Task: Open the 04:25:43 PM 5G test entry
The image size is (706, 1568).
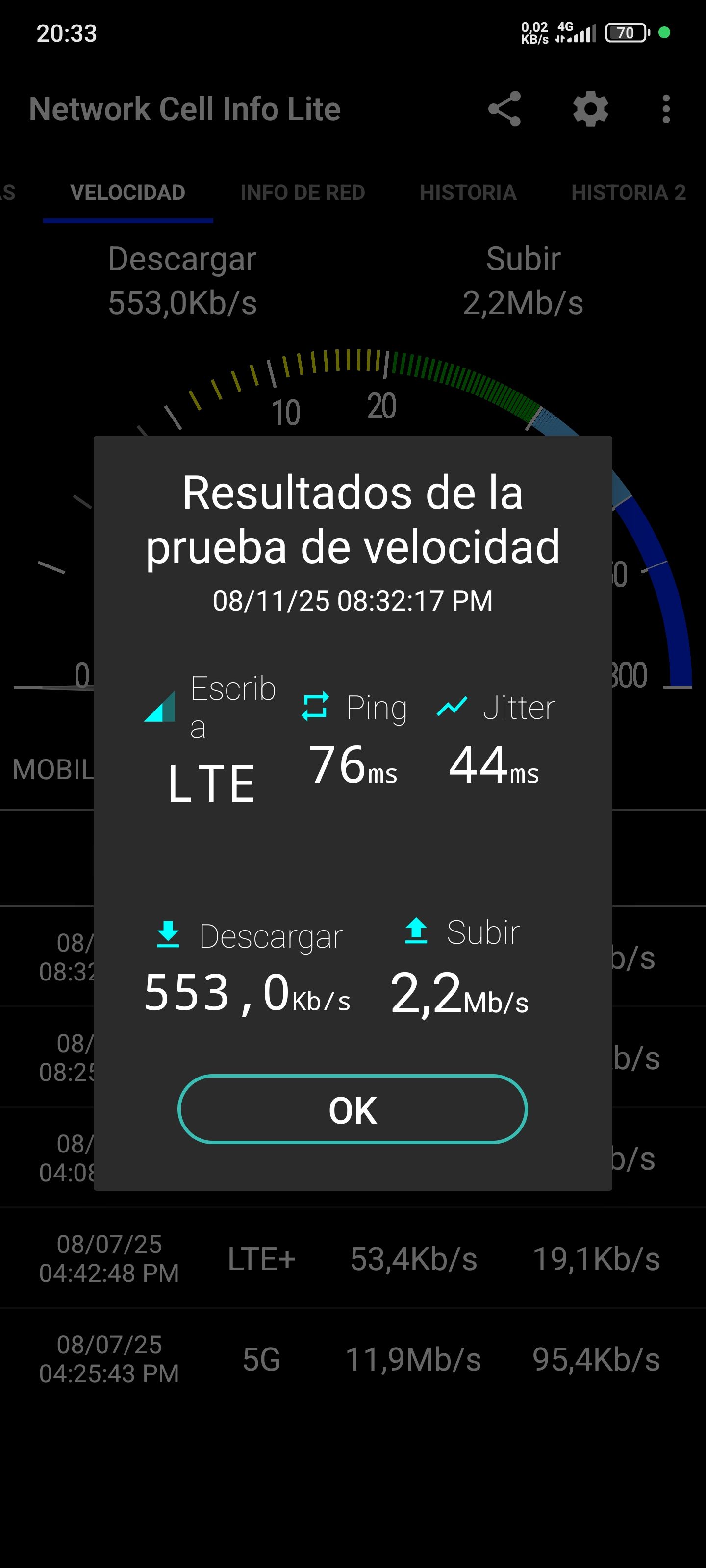Action: pyautogui.click(x=352, y=1359)
